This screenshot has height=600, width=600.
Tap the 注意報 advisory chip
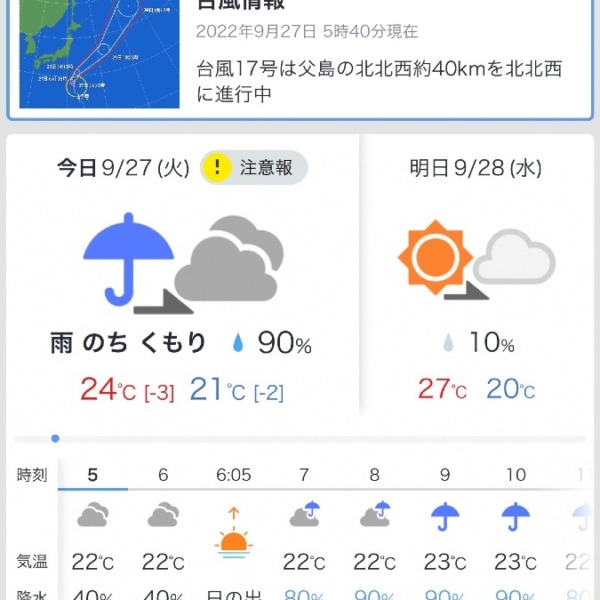[254, 168]
